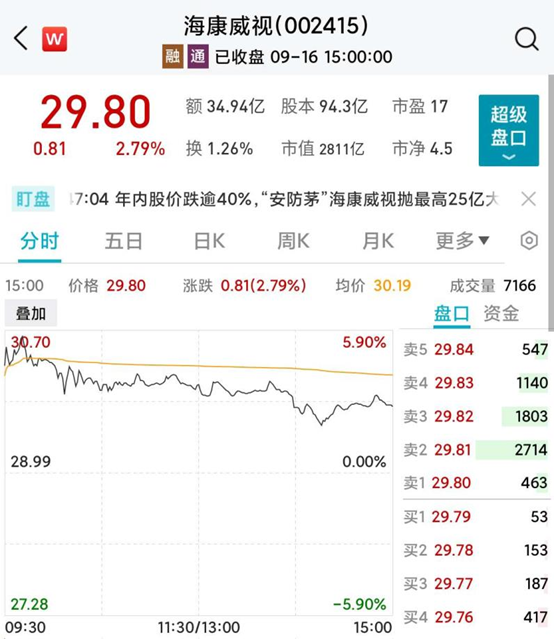Screen dimensions: 554x639
Task: Go back using the top-left arrow
Action: pyautogui.click(x=21, y=38)
